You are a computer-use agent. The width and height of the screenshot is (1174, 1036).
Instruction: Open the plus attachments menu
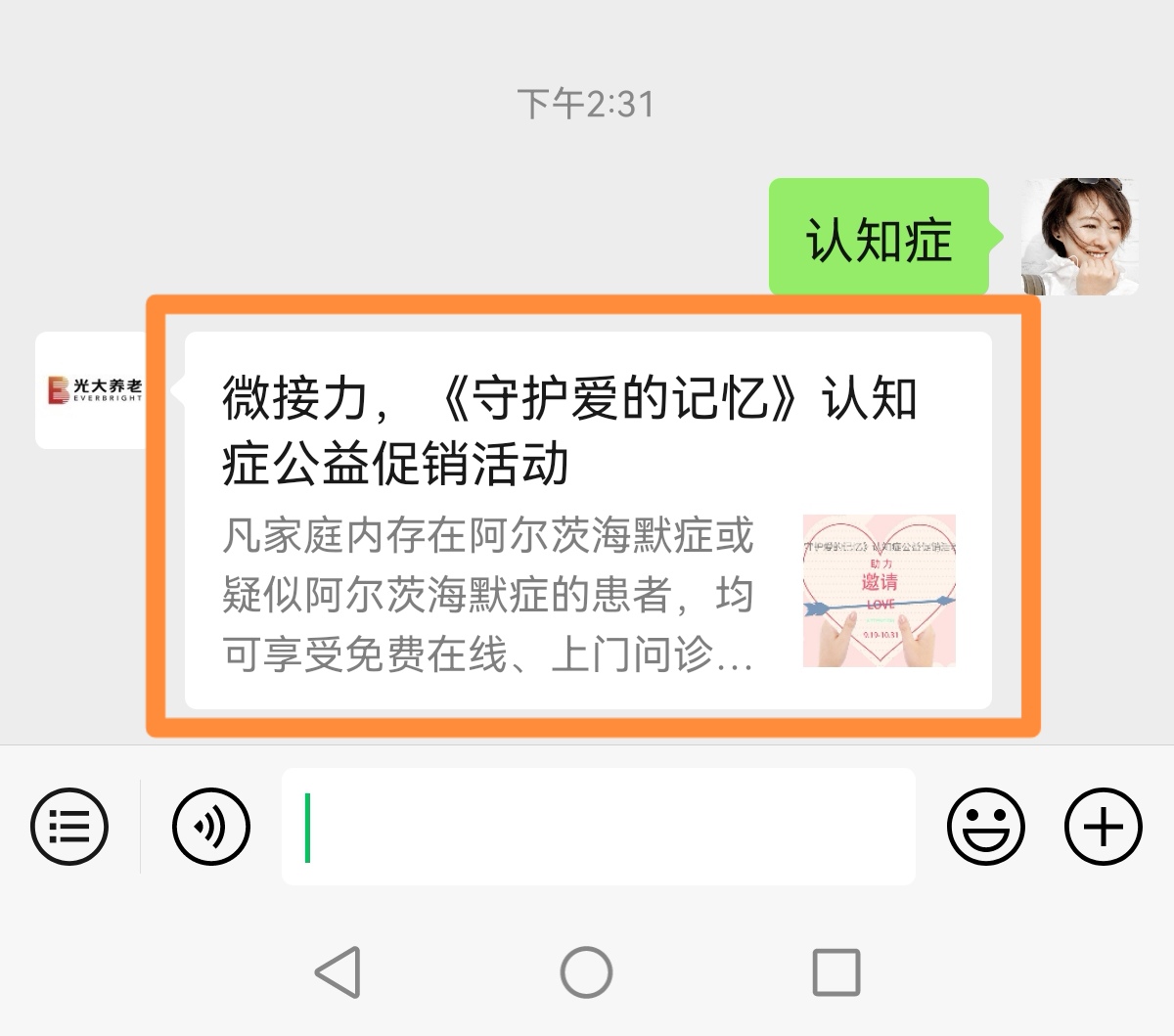(x=1103, y=827)
